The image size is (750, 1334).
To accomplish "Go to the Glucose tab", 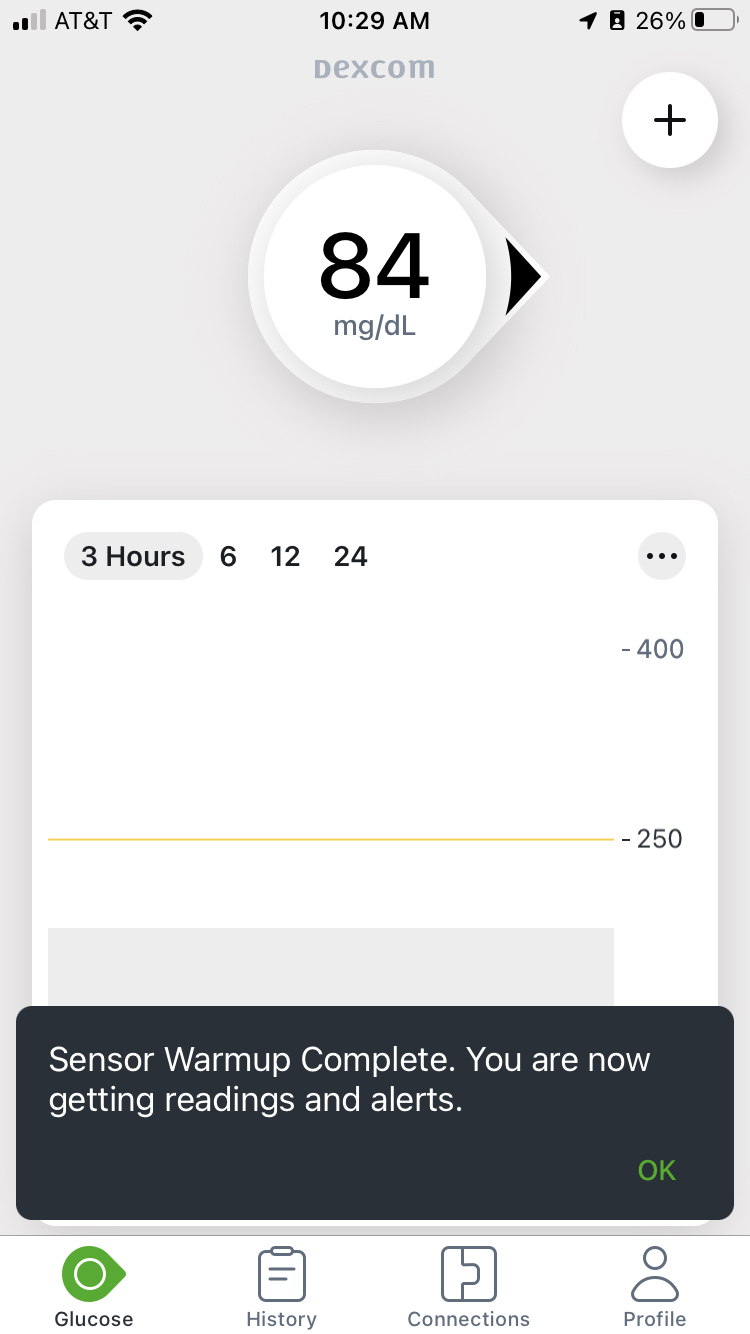I will pos(94,1287).
